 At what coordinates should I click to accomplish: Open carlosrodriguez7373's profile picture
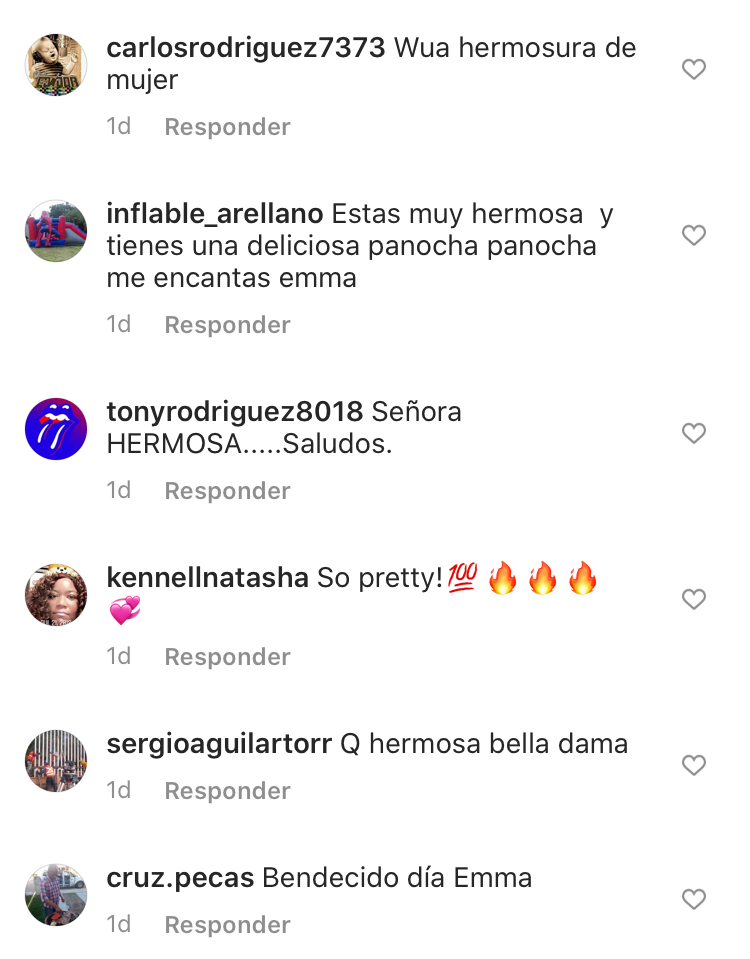point(56,65)
